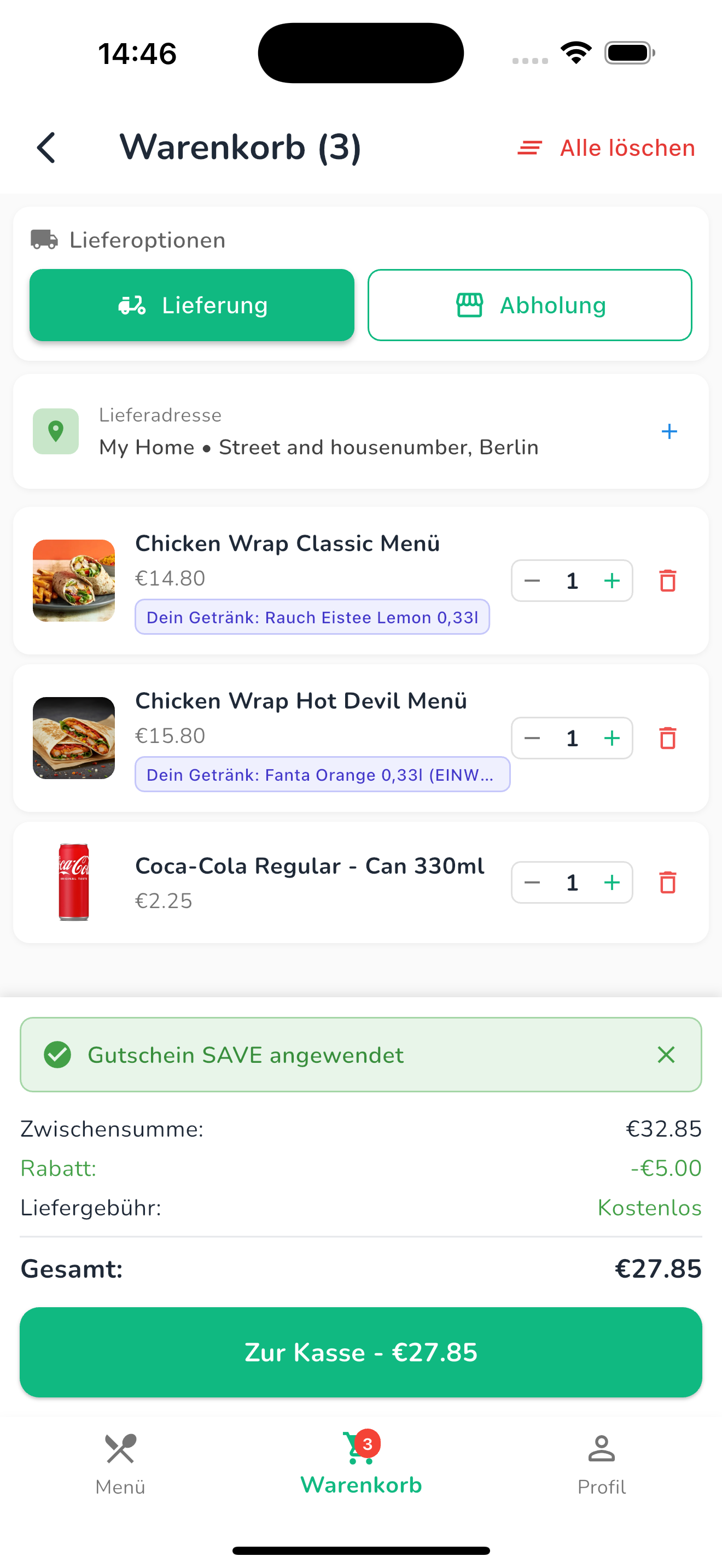This screenshot has width=722, height=1568.
Task: Open drink selection Rauch Eistee Lemon chip
Action: point(312,617)
